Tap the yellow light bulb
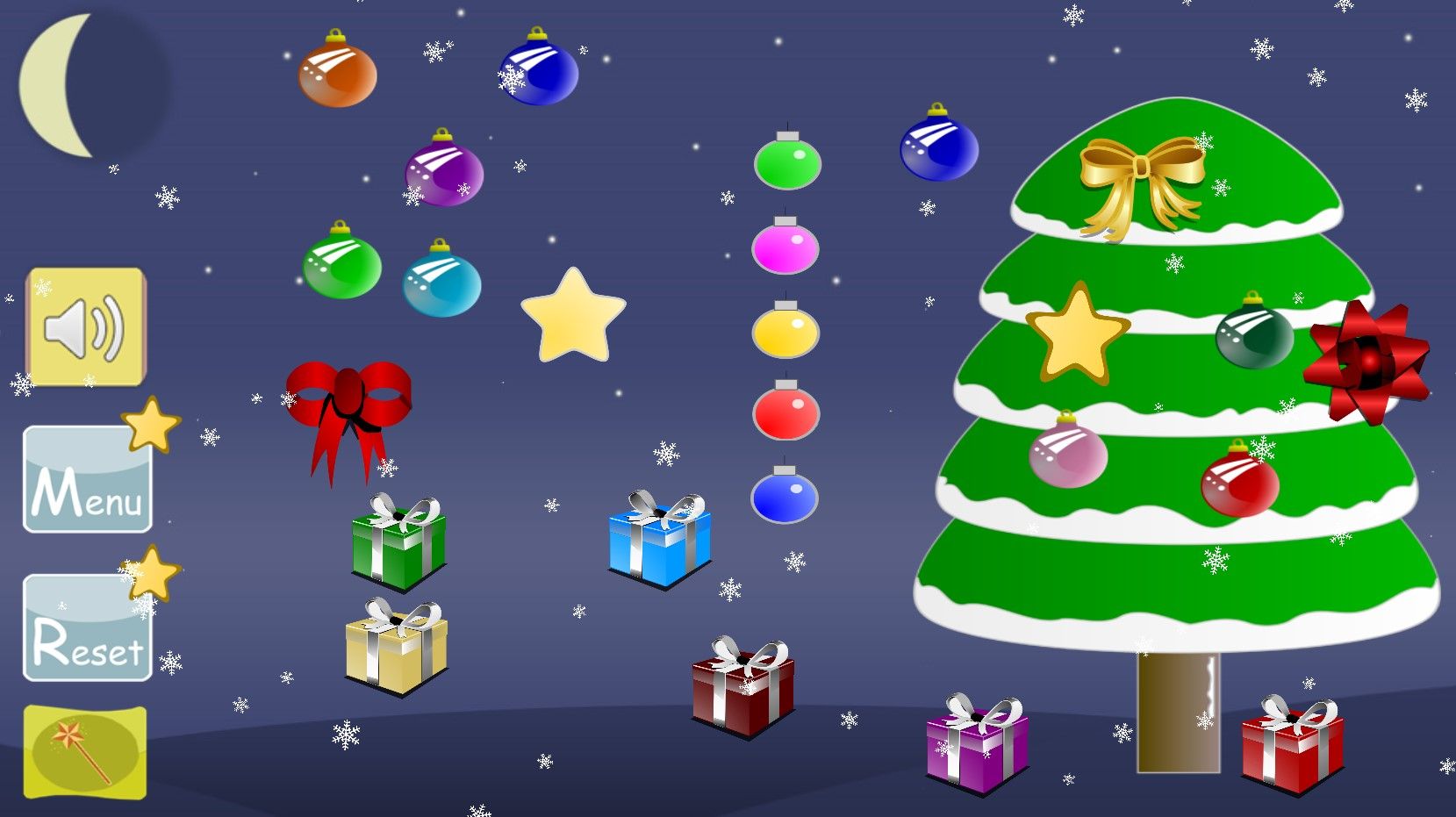Viewport: 1456px width, 817px height. [785, 333]
